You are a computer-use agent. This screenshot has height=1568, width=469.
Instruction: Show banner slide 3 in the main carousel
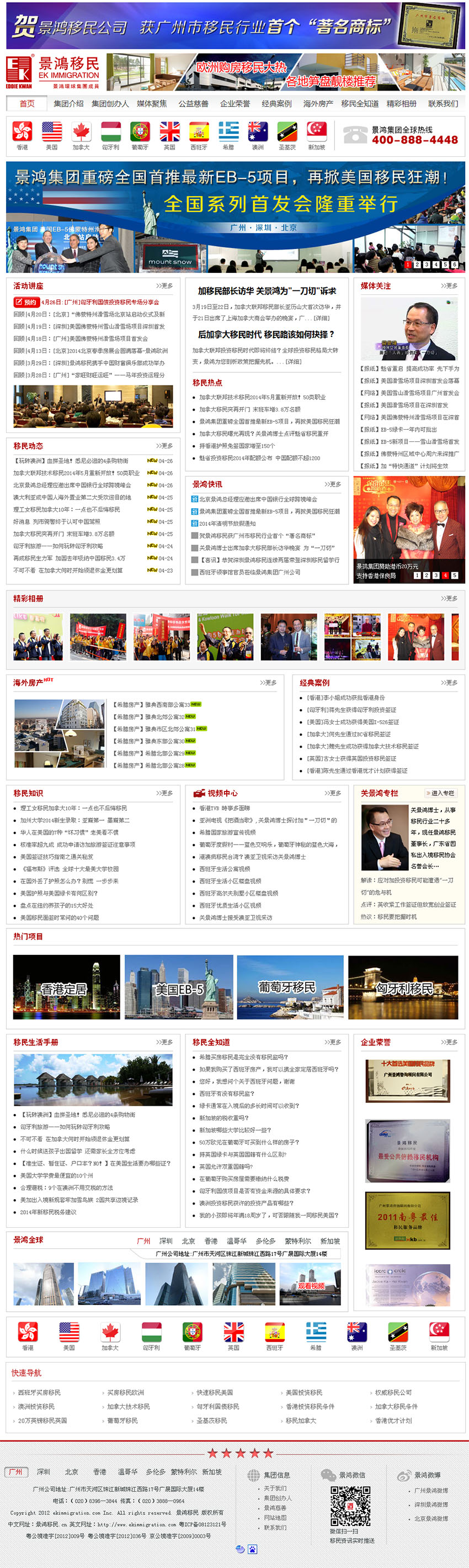427,264
